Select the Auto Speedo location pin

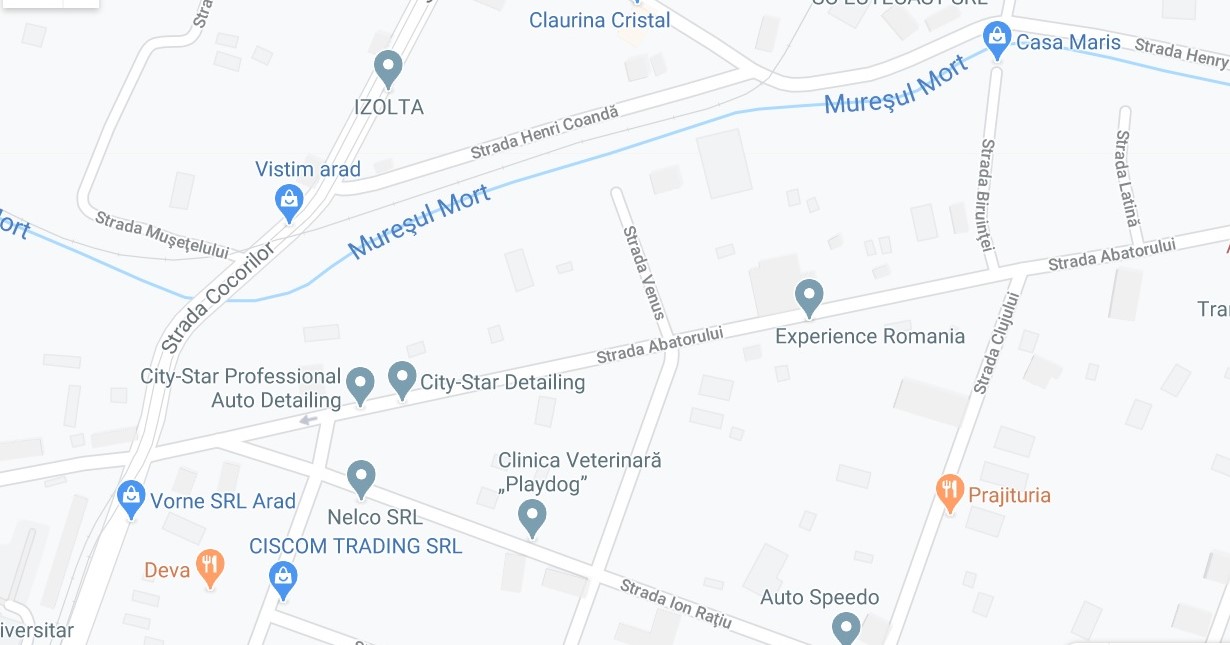846,628
